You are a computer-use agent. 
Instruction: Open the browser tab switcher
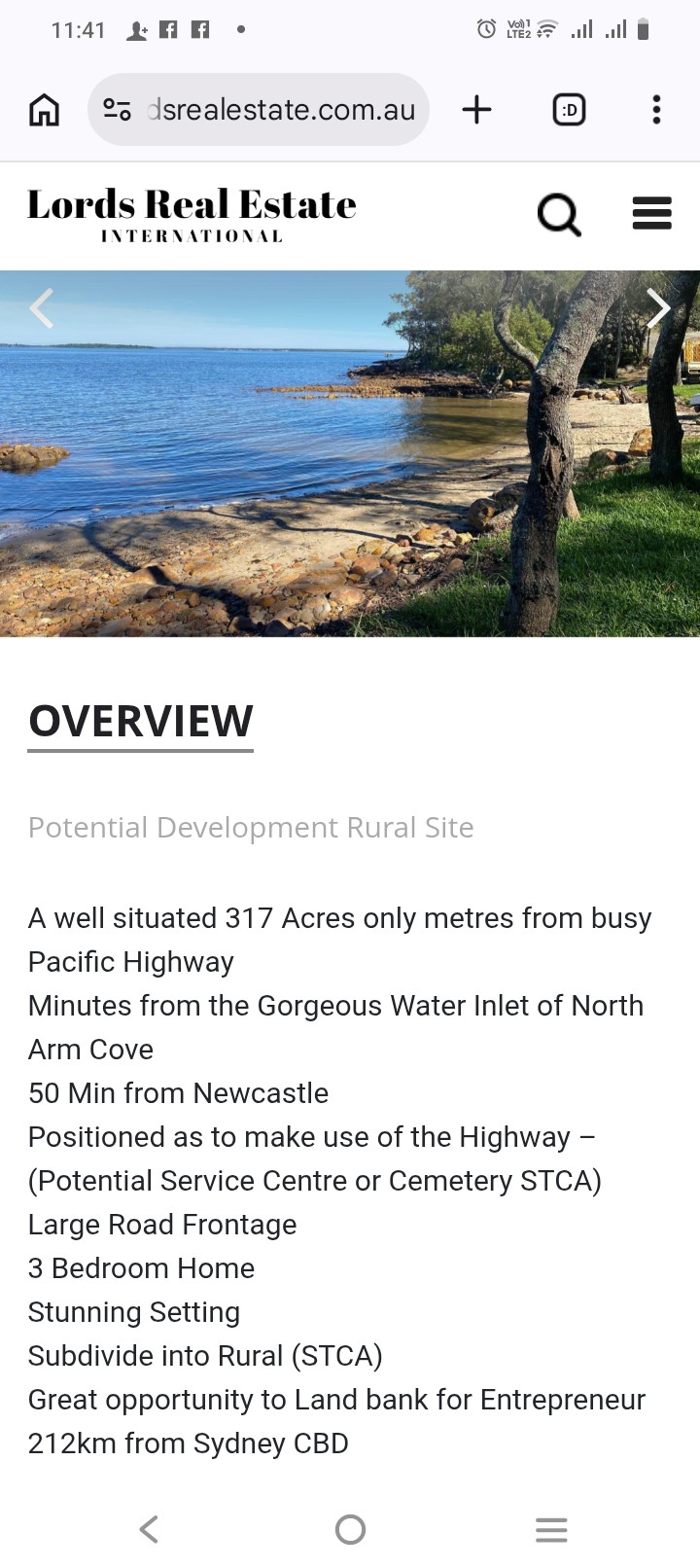569,110
